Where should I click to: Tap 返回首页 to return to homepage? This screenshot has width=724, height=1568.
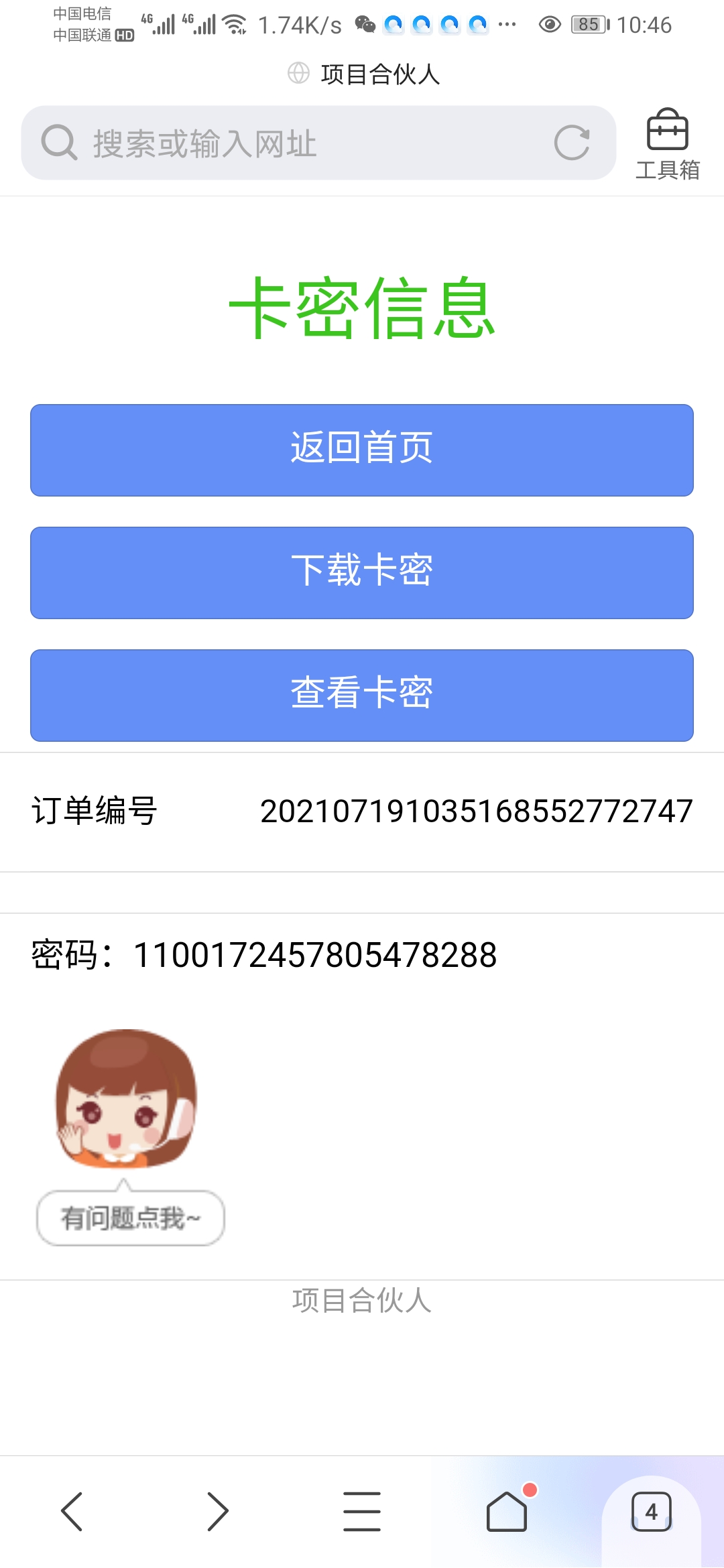coord(362,450)
